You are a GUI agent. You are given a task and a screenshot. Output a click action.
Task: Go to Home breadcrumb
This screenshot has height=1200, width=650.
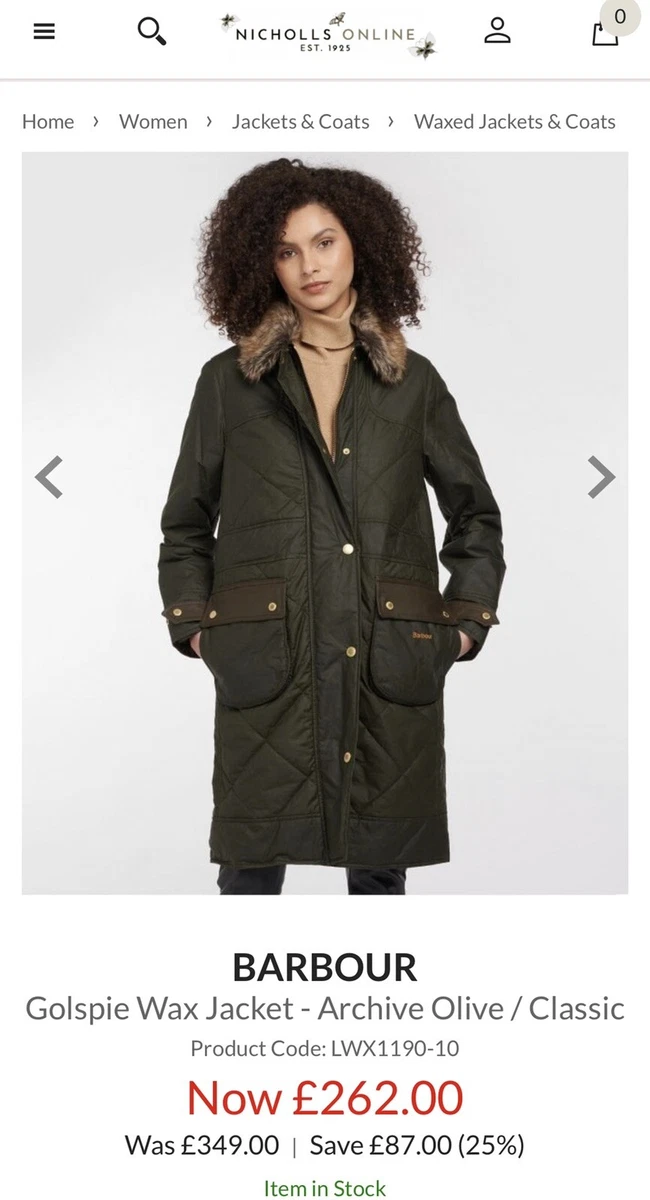[48, 122]
